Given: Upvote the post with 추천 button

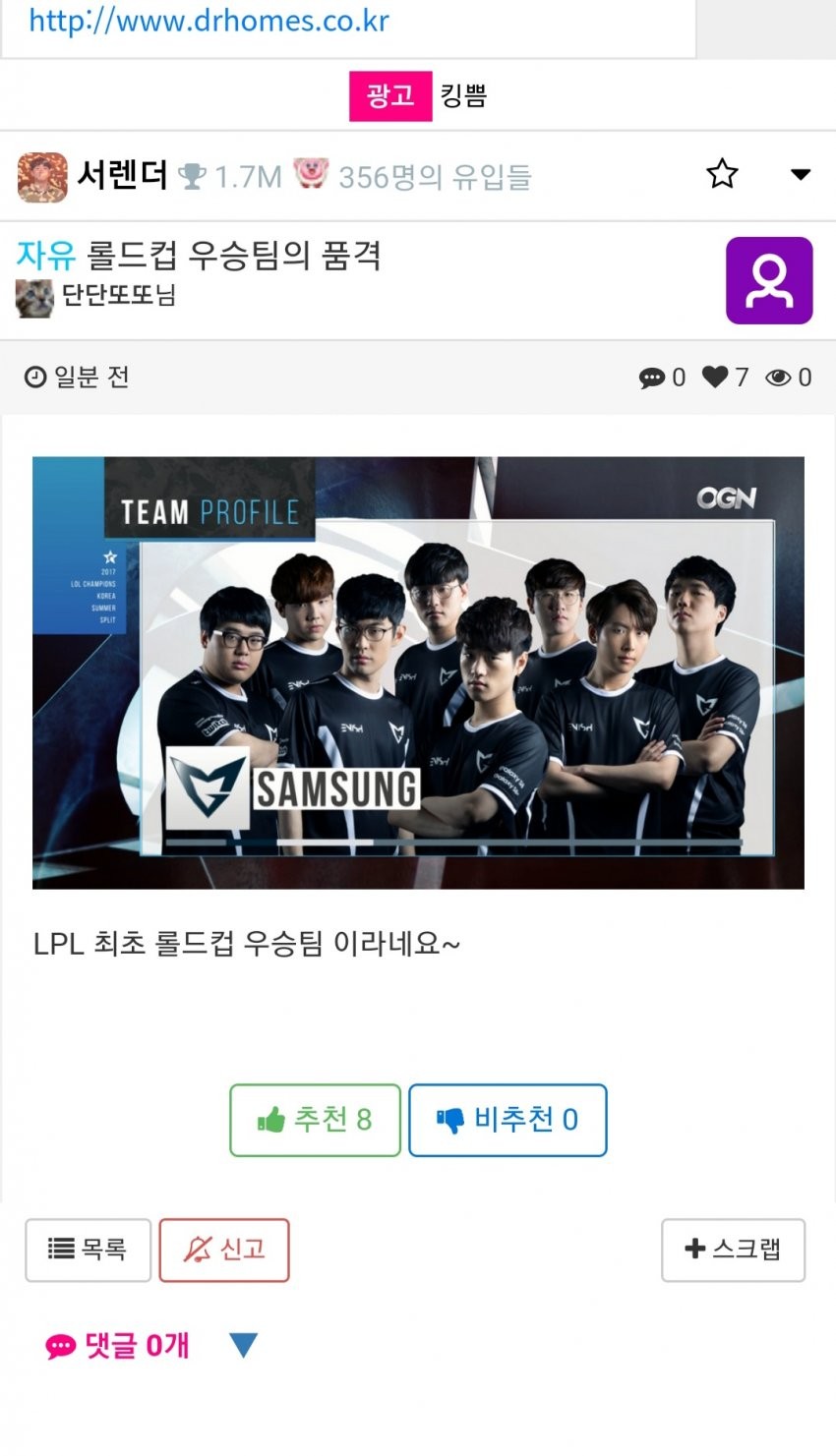Looking at the screenshot, I should (x=315, y=1120).
